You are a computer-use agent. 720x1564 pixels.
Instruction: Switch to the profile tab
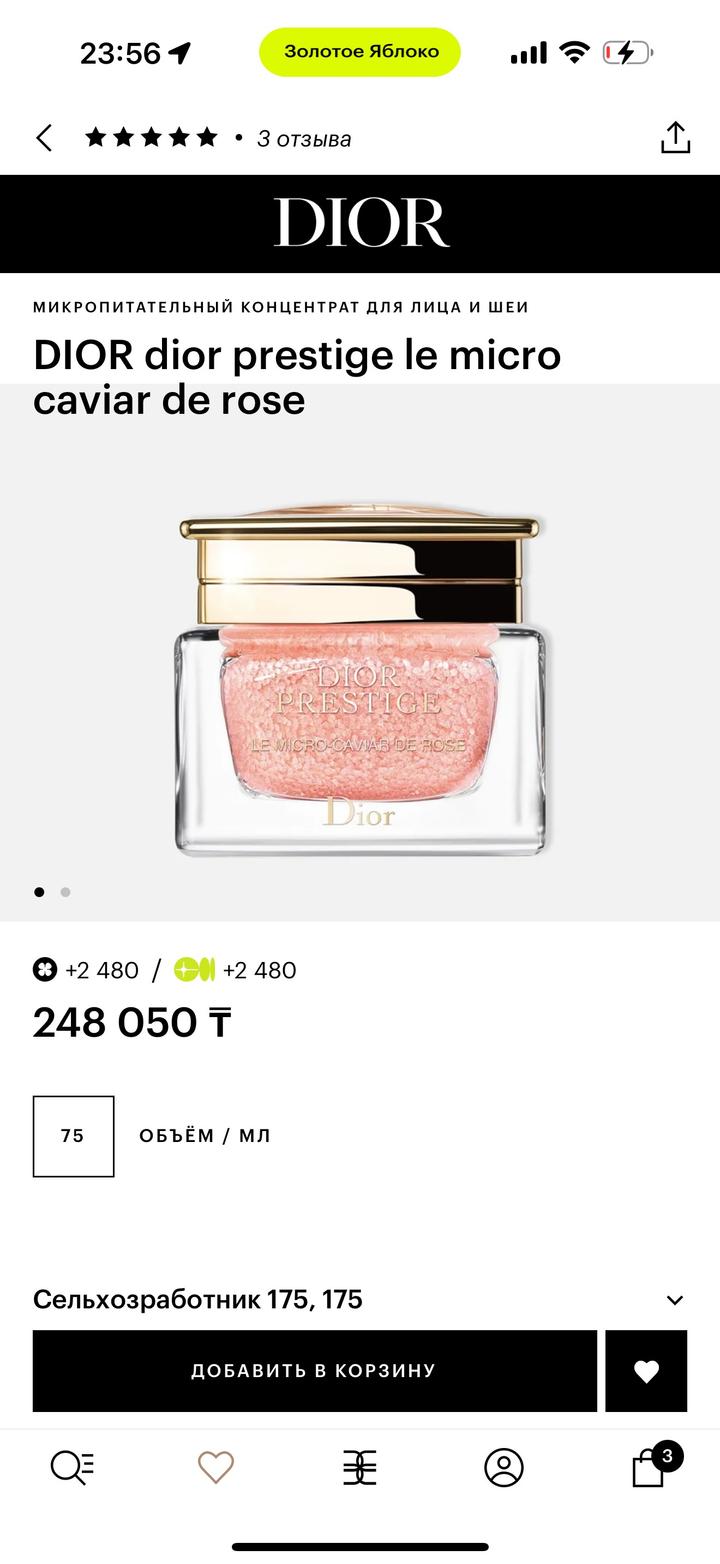(503, 1467)
